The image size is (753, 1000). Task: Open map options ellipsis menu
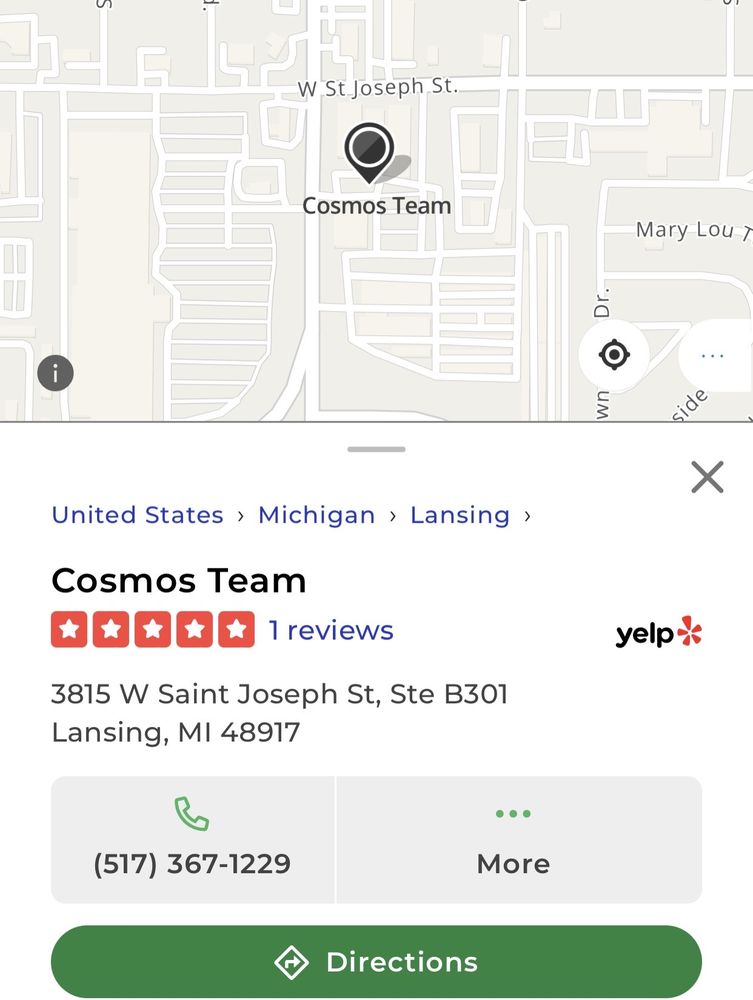pos(713,355)
